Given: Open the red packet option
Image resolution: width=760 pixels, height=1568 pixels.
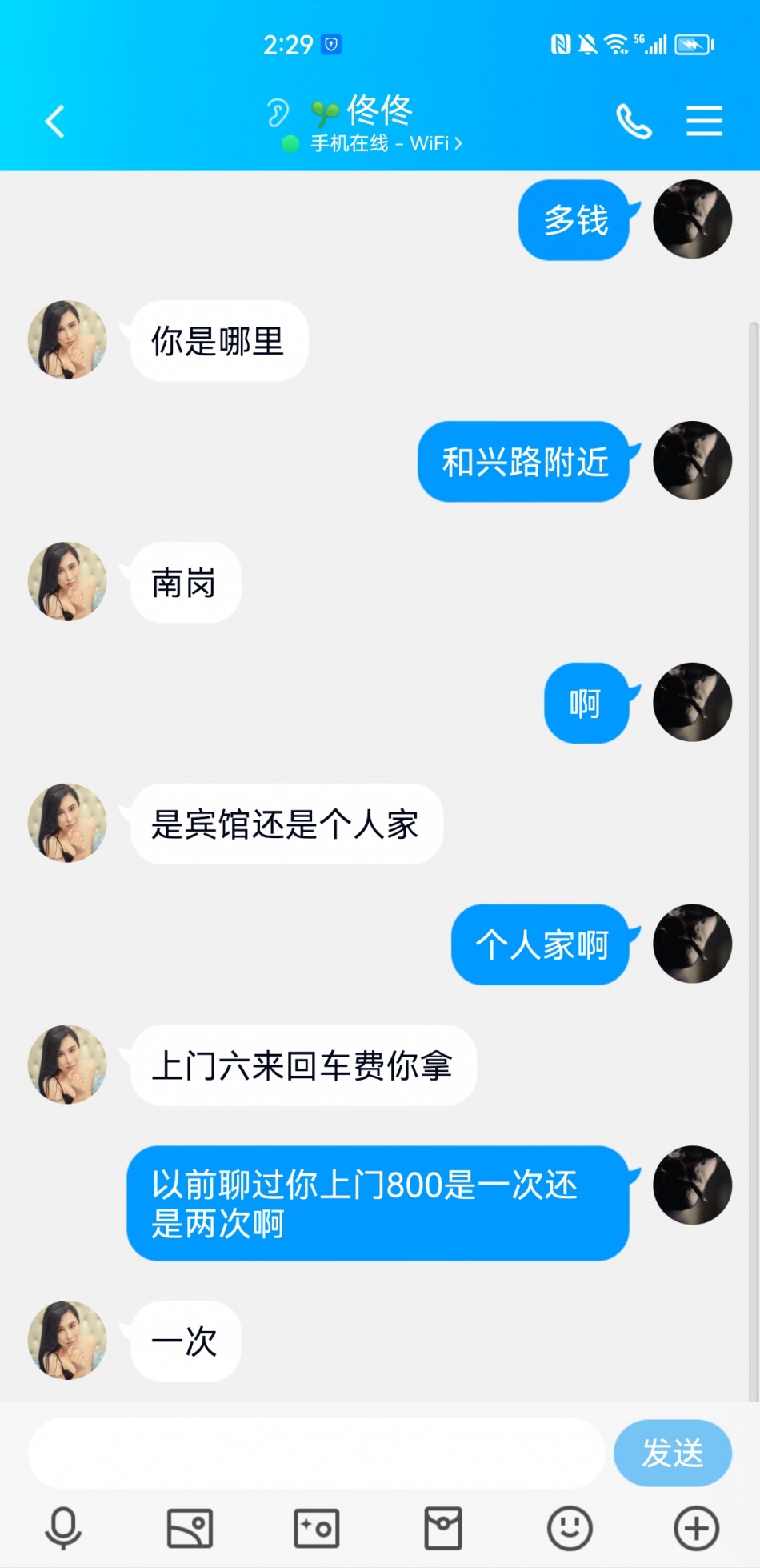Looking at the screenshot, I should point(443,1528).
